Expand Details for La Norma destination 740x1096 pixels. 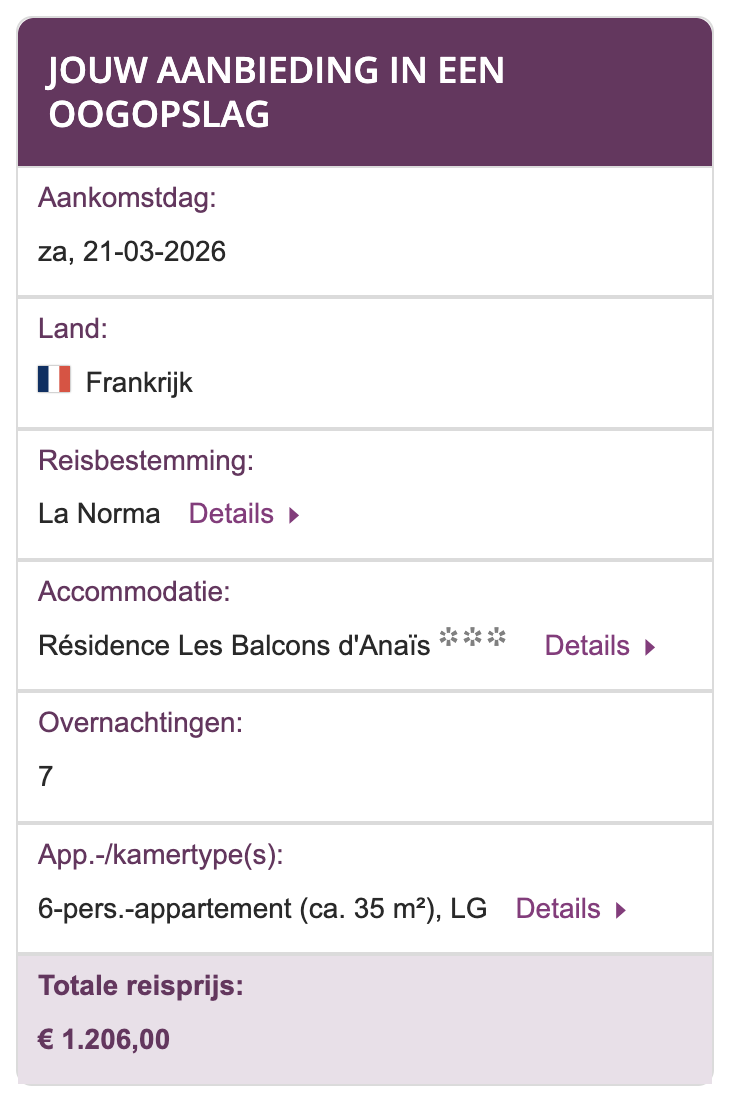(231, 514)
